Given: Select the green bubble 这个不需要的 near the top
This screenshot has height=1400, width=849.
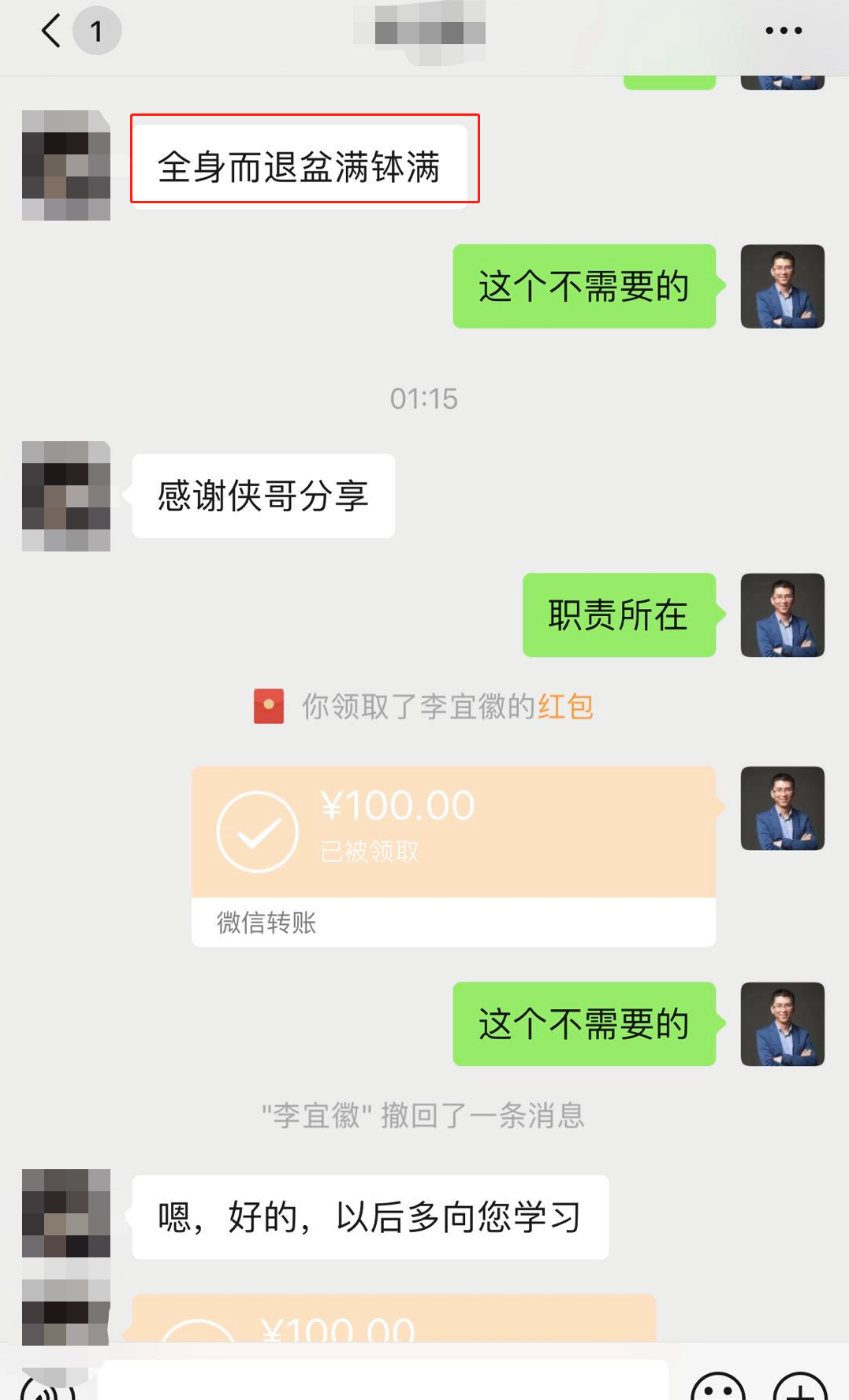Looking at the screenshot, I should [x=583, y=286].
